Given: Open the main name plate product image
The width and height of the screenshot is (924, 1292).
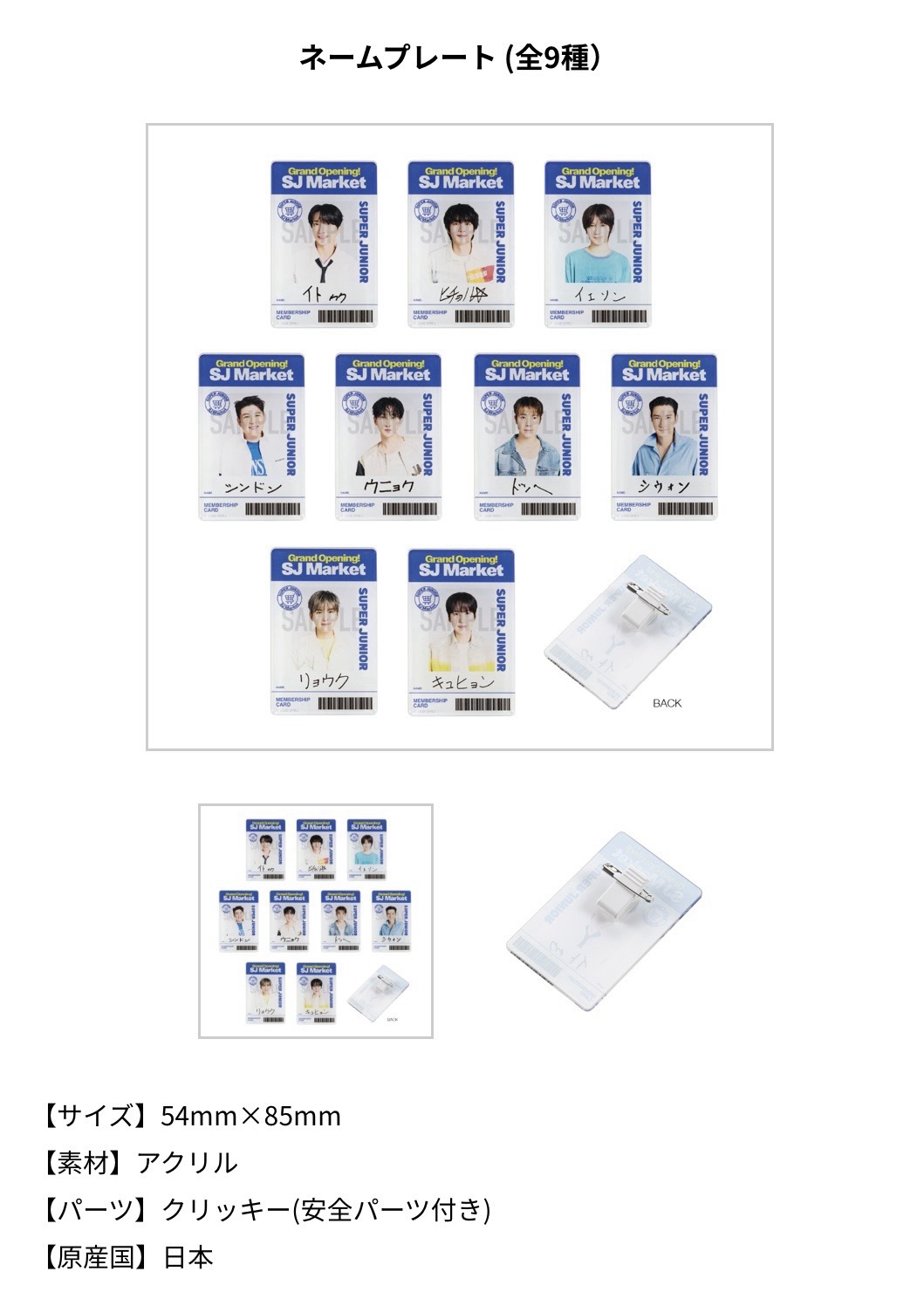Looking at the screenshot, I should 460,436.
